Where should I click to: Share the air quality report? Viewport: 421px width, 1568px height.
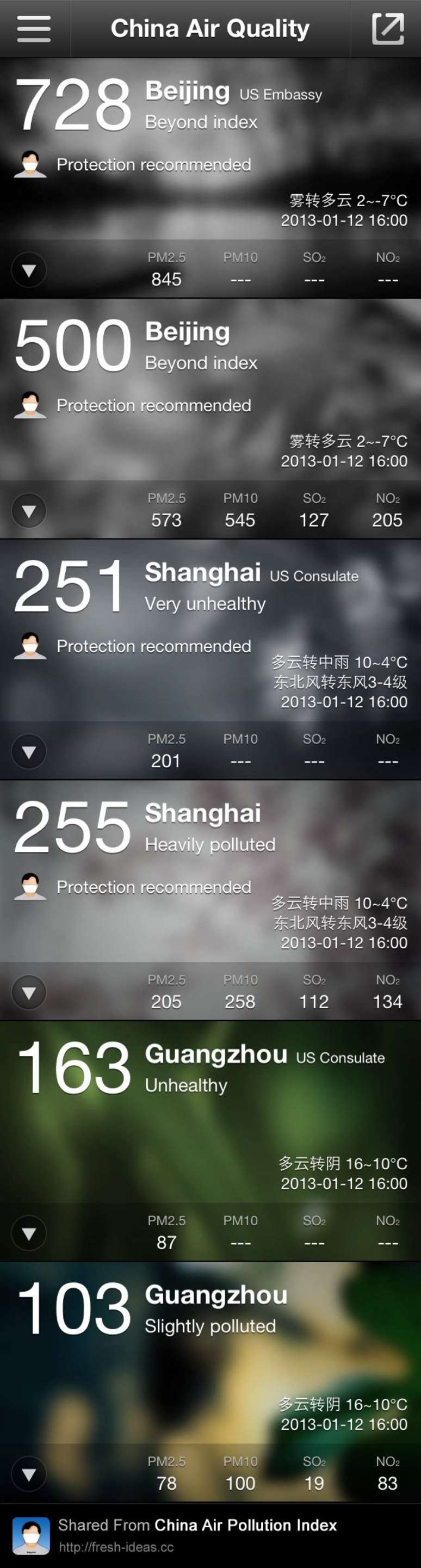tap(387, 29)
